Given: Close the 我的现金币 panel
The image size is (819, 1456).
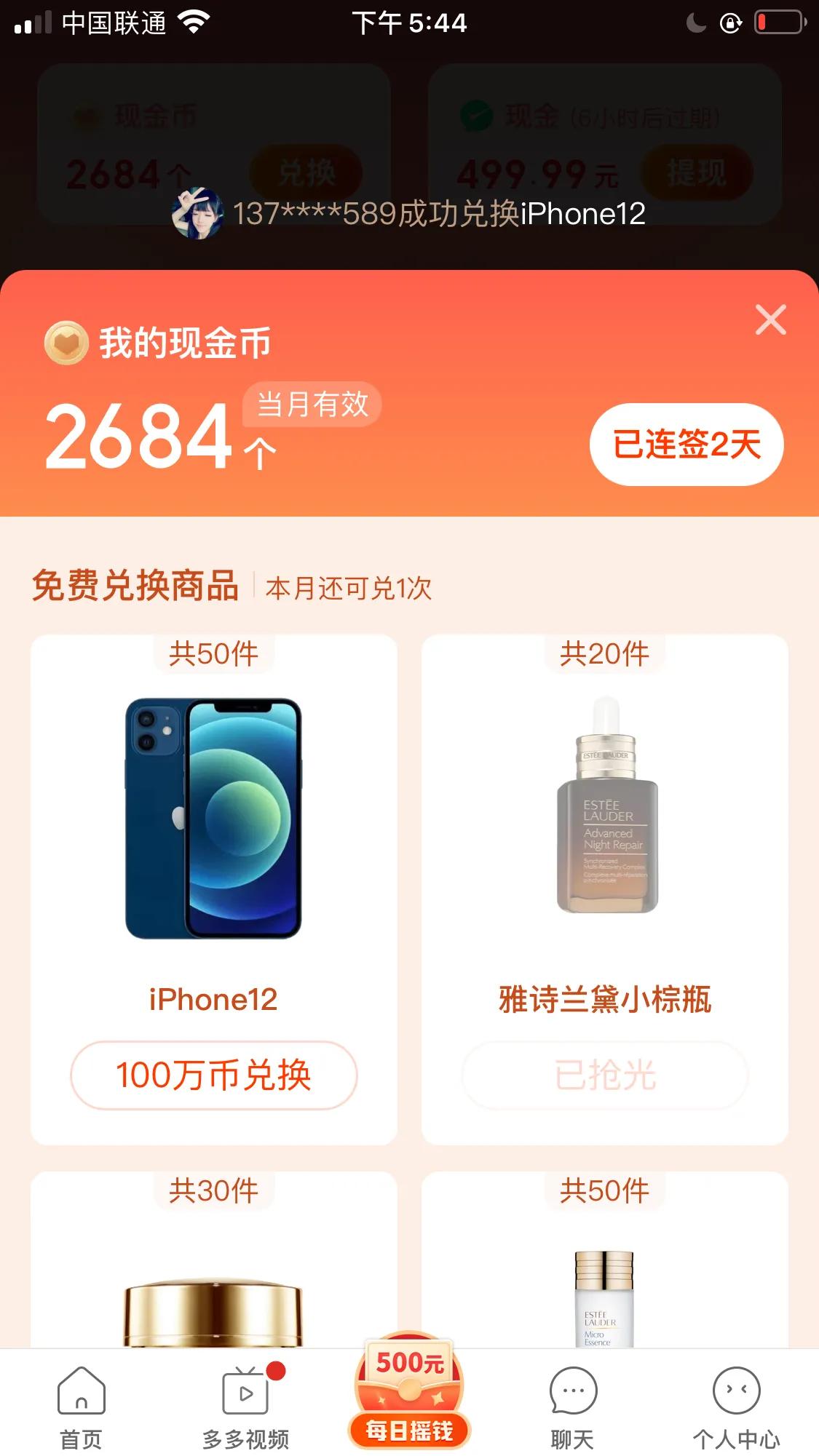Looking at the screenshot, I should coord(770,319).
